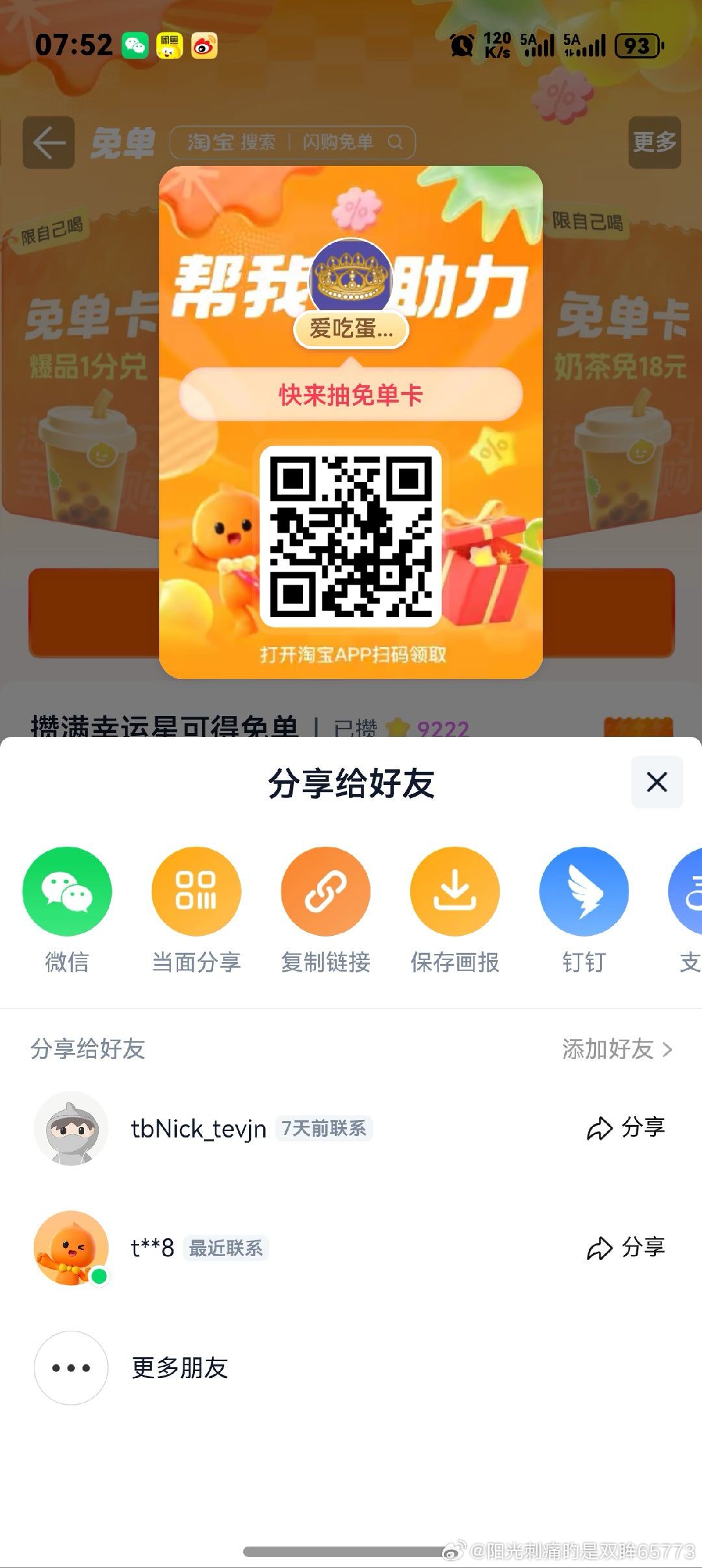Copy the link with 复制链接

(325, 891)
